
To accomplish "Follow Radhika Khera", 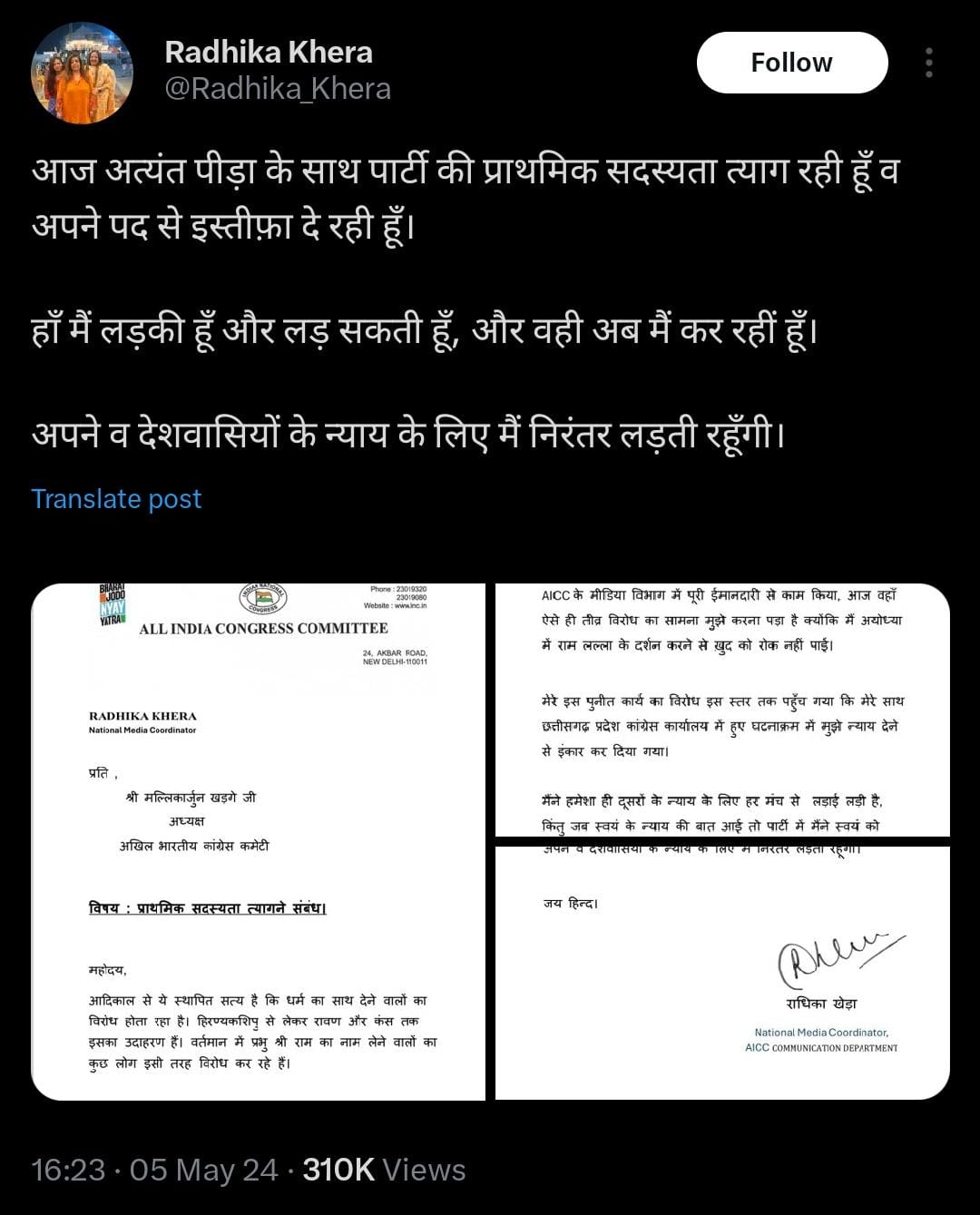I will (x=791, y=63).
